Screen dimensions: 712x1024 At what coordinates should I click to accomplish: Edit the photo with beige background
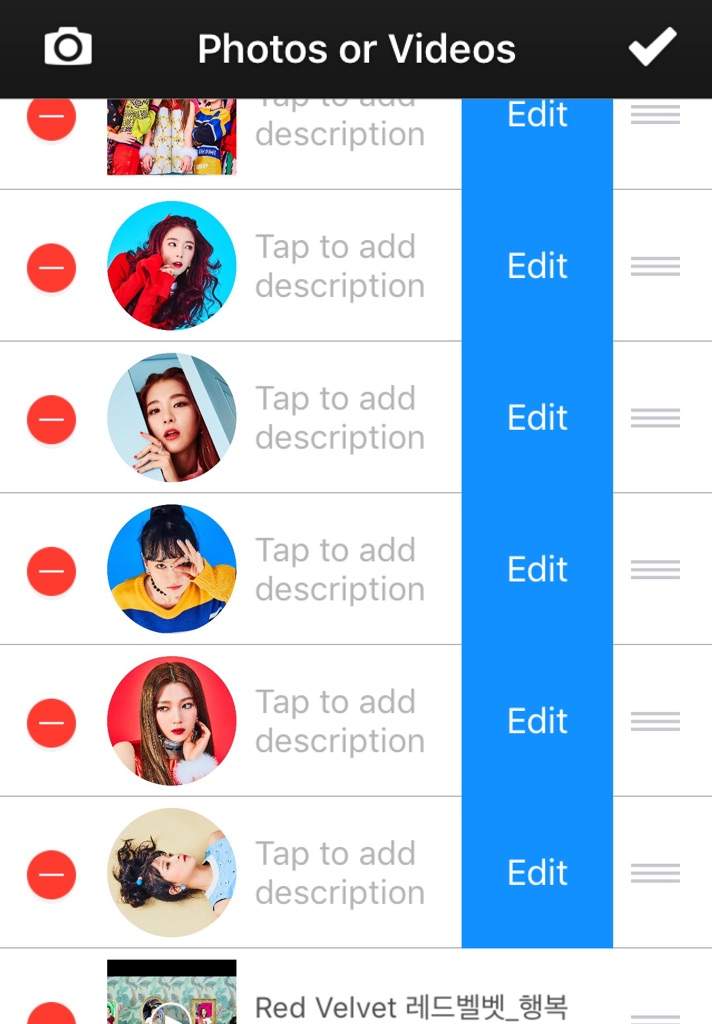click(x=537, y=874)
